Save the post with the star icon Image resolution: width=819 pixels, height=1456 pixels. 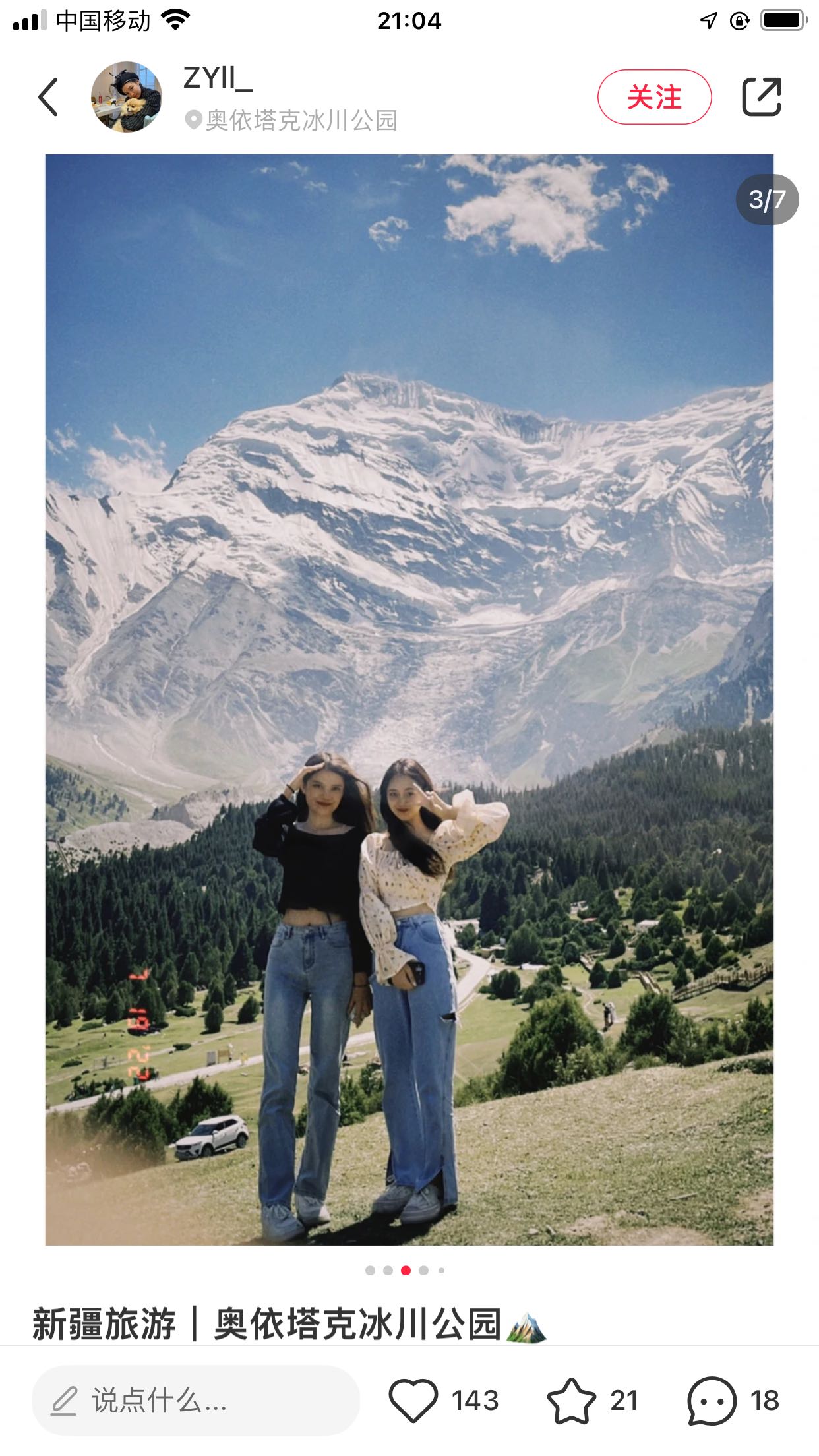[571, 1401]
